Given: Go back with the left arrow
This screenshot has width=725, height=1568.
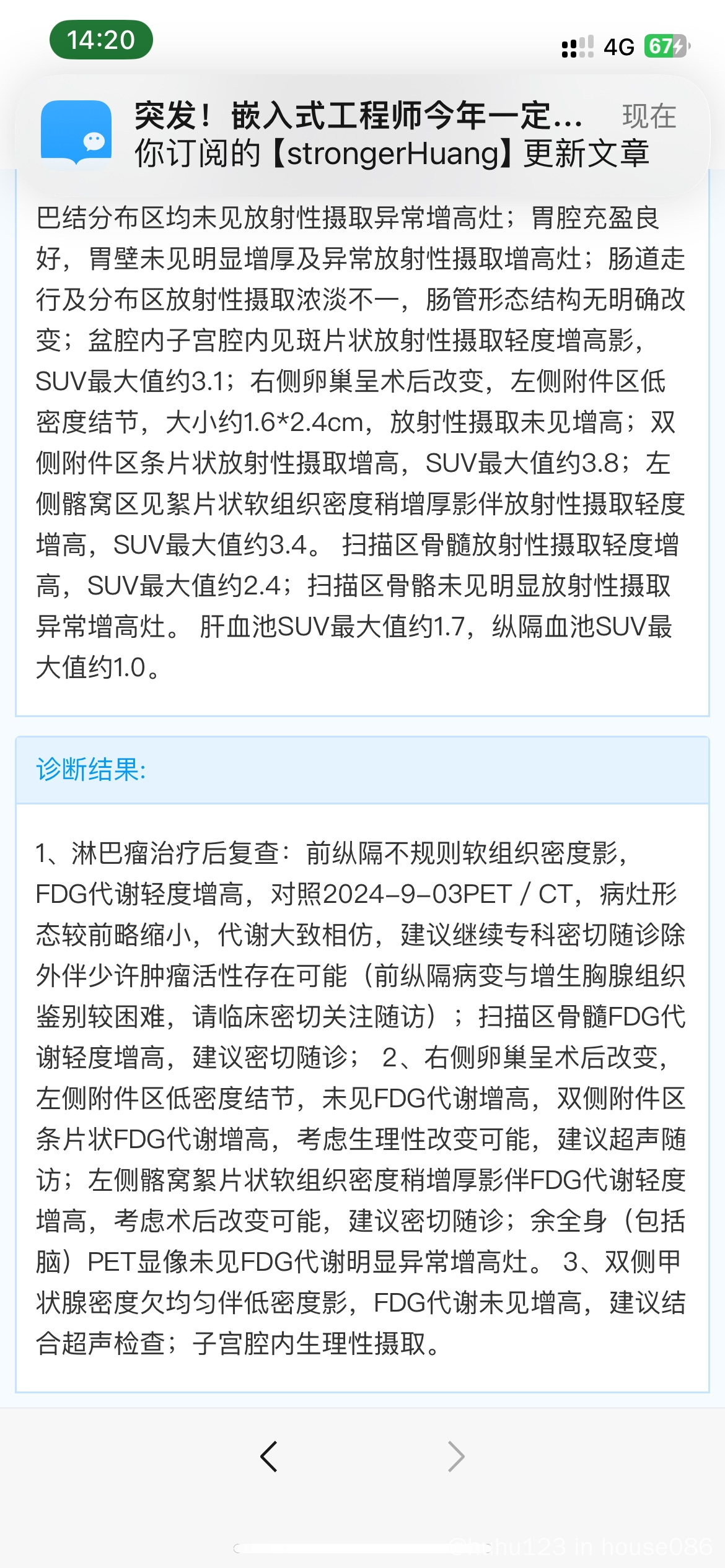Looking at the screenshot, I should 269,1457.
